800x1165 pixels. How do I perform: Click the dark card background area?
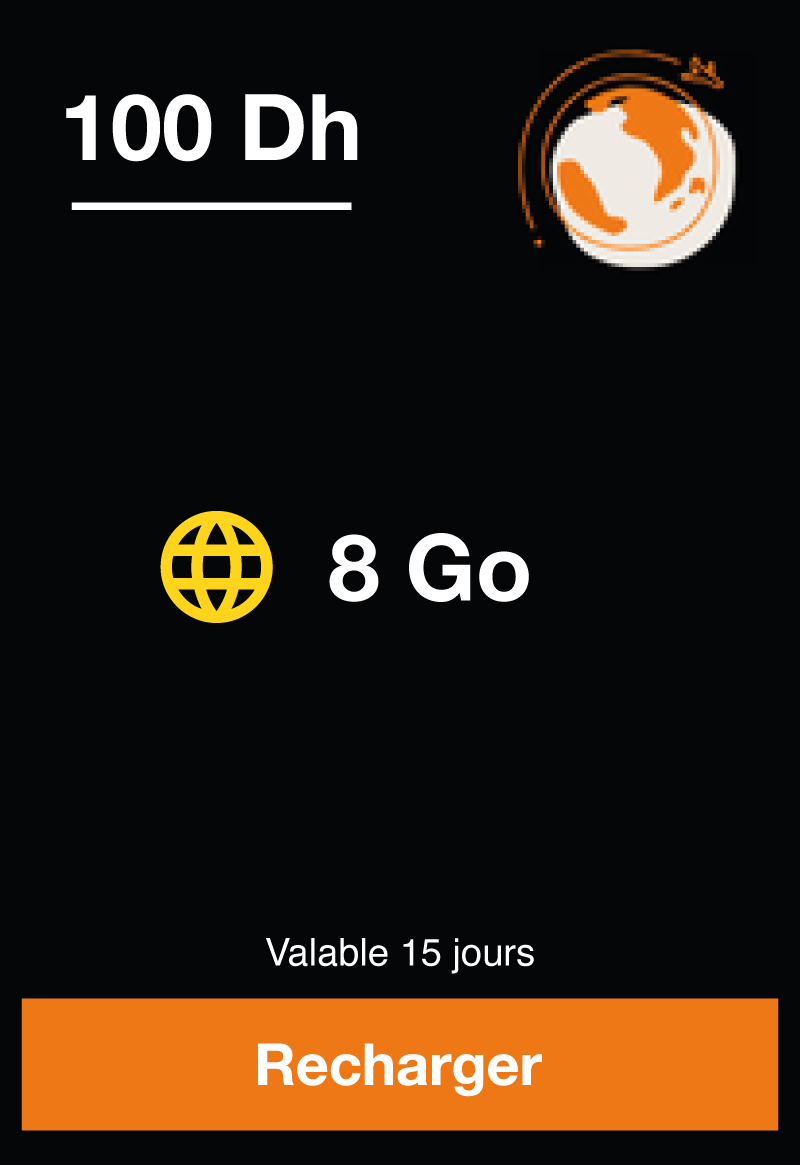400,780
